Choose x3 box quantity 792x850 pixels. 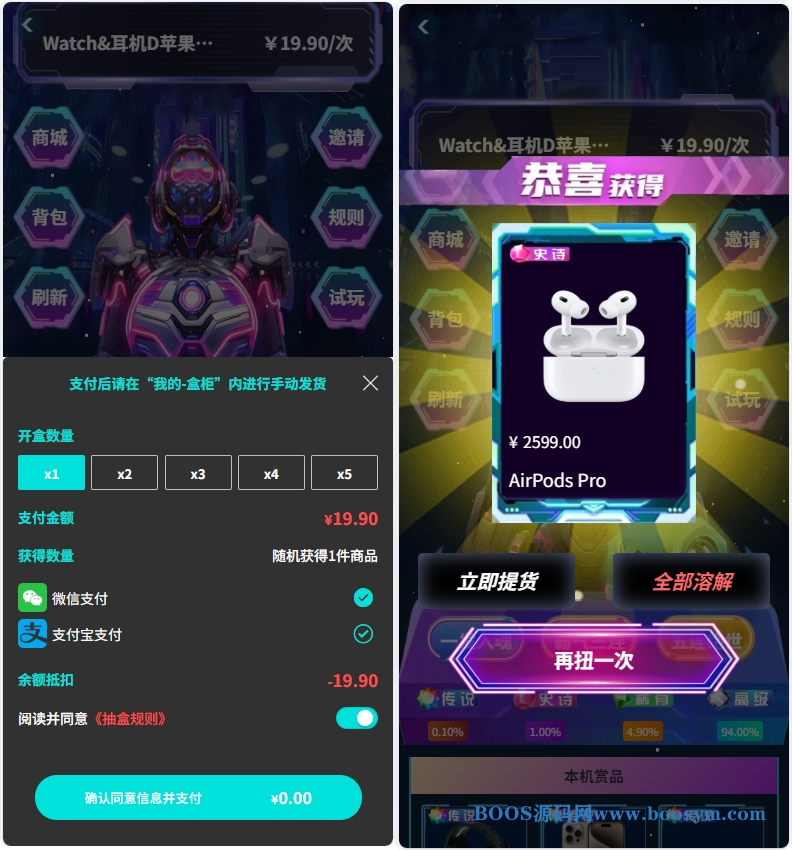[198, 473]
